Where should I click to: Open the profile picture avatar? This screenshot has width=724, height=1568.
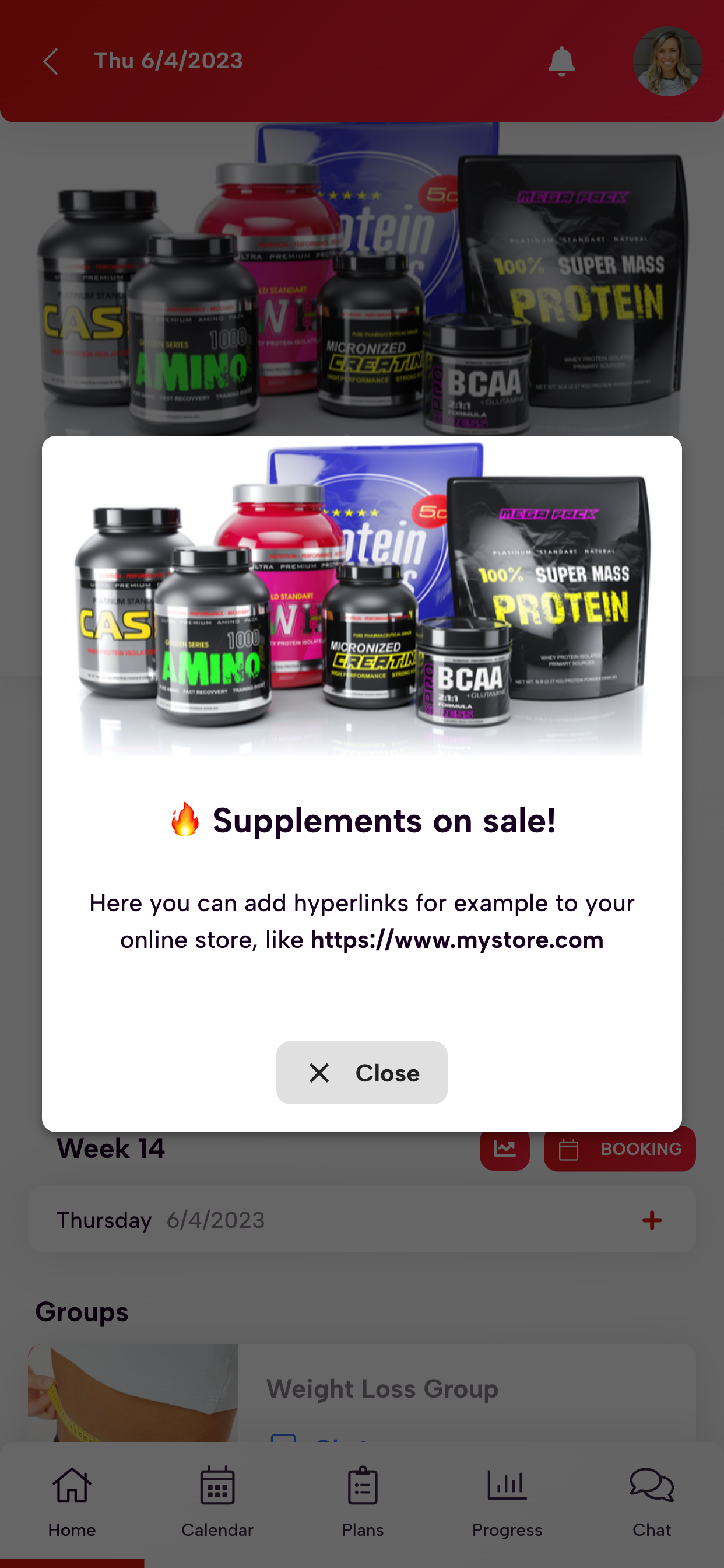click(667, 61)
